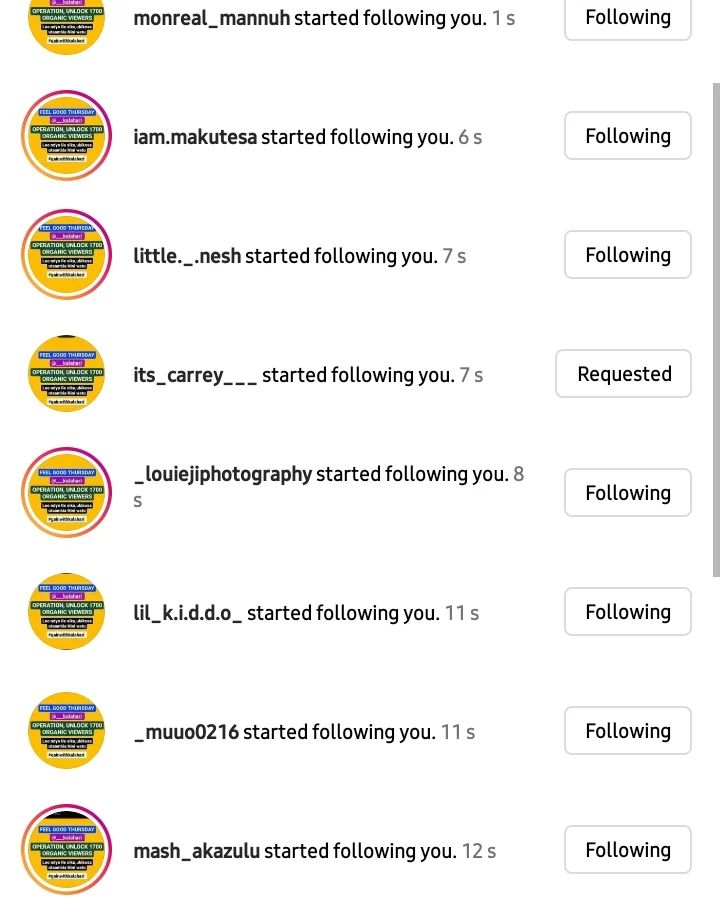The width and height of the screenshot is (720, 900).
Task: Open its_carrey___'s profile picture
Action: pos(66,374)
